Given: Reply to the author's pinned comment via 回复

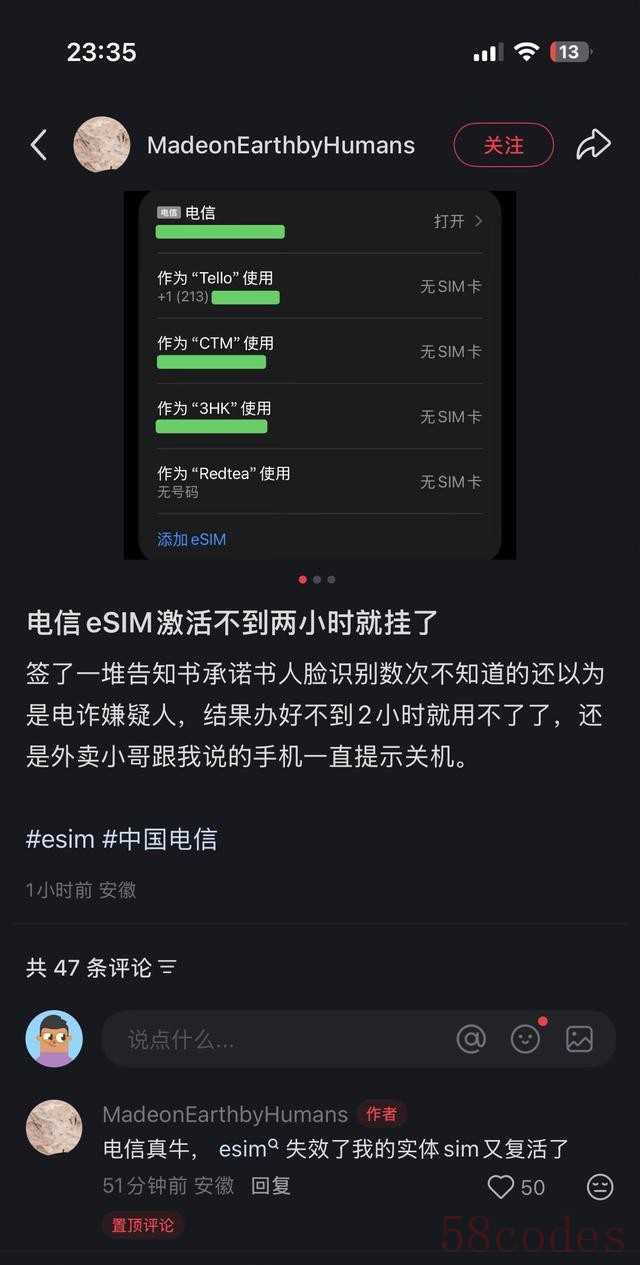Looking at the screenshot, I should click(270, 1186).
